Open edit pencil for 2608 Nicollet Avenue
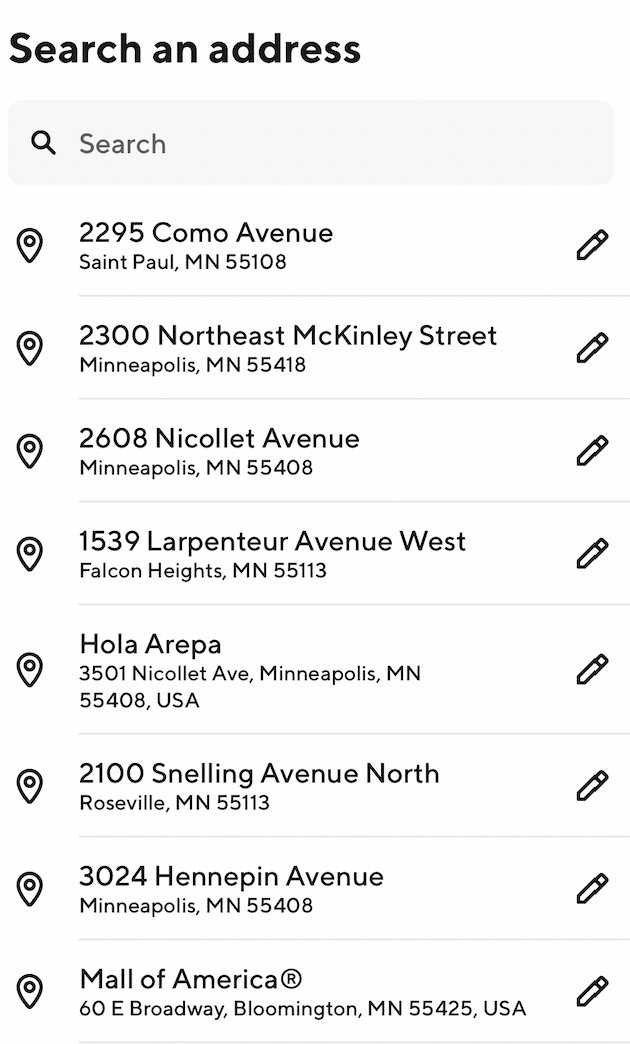This screenshot has height=1044, width=630. 592,451
